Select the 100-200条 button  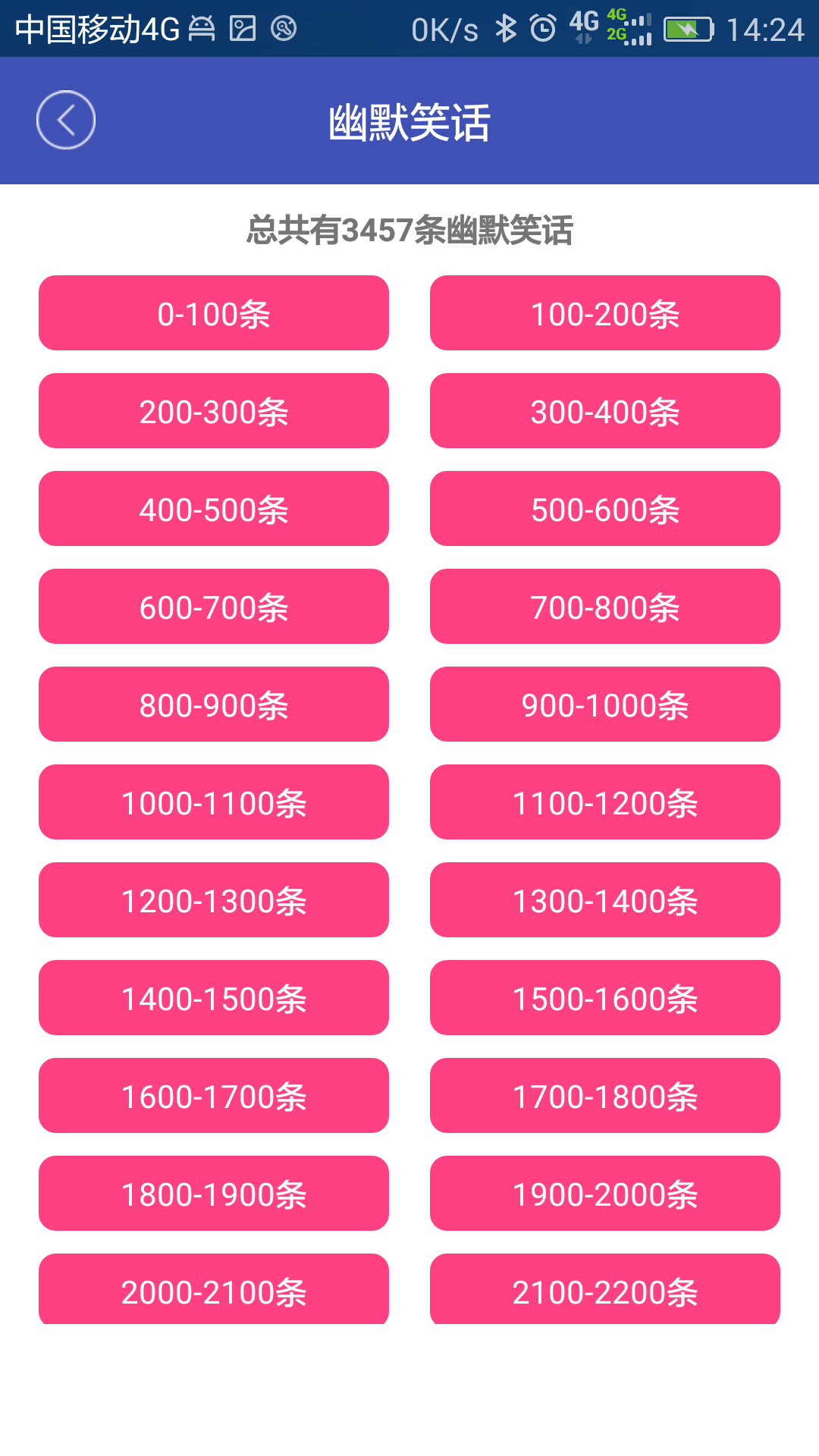pyautogui.click(x=604, y=313)
